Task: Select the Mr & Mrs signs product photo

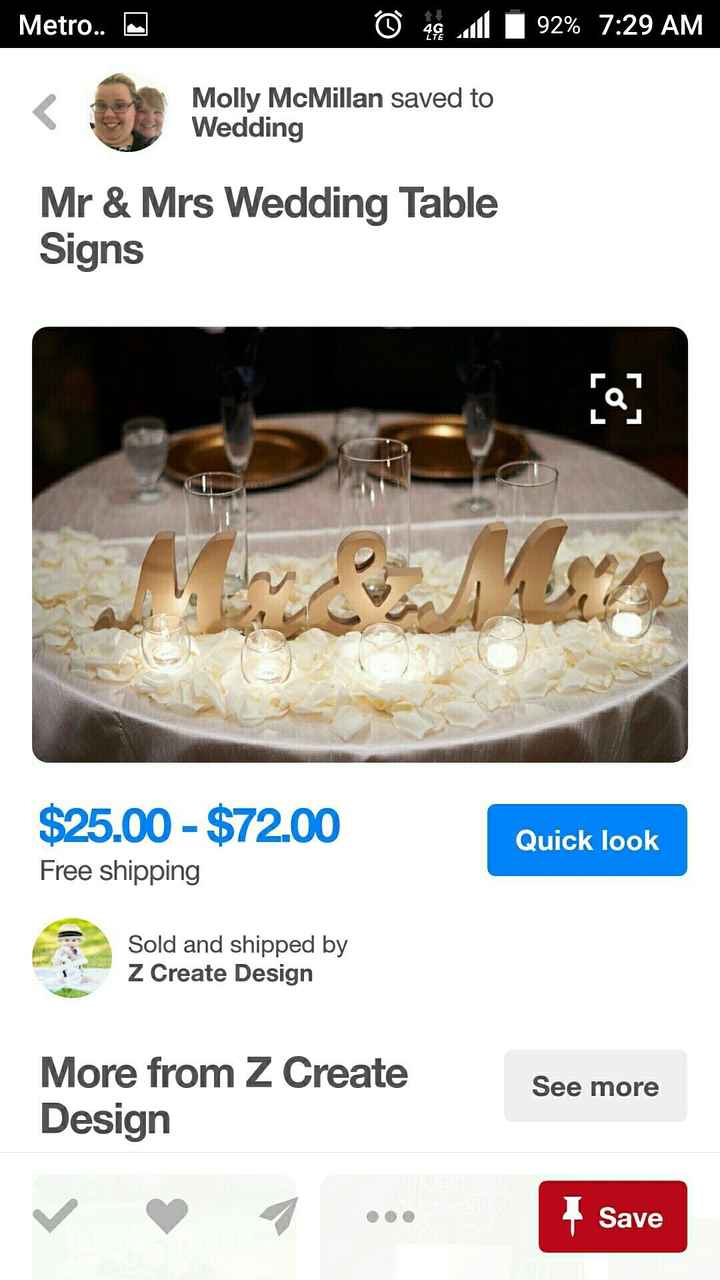Action: (360, 544)
